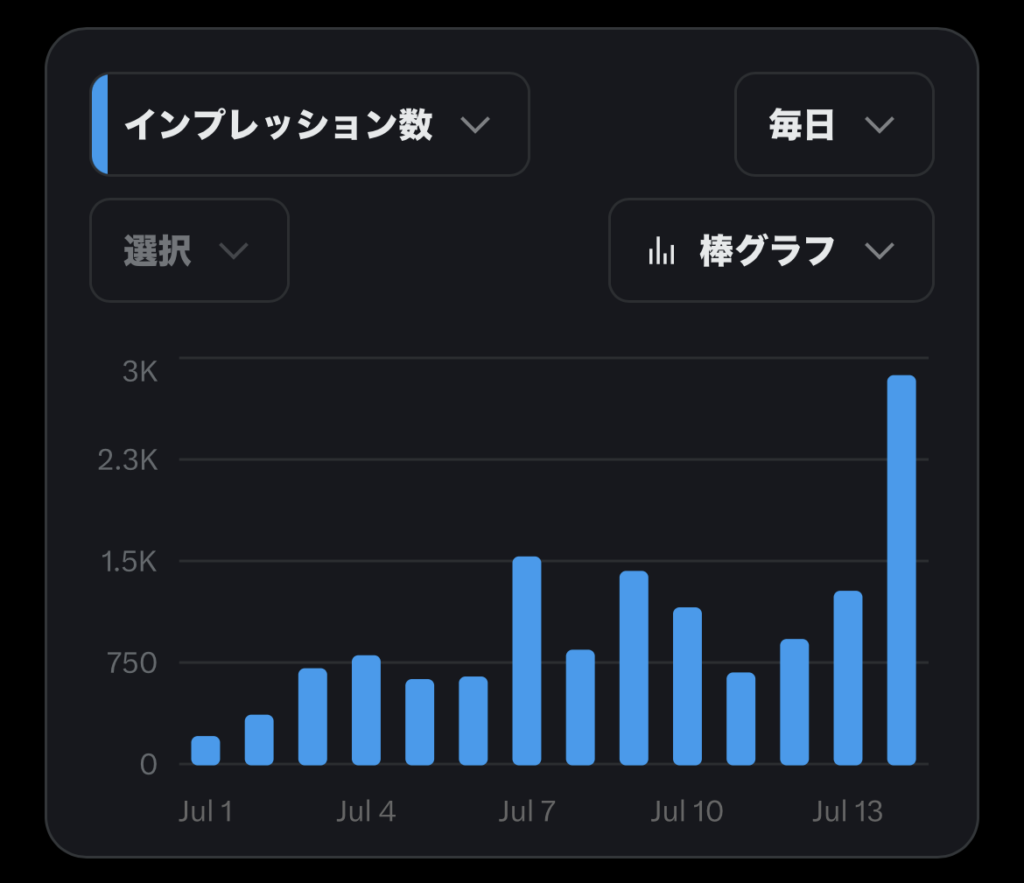Expand the 選択 dropdown
Image resolution: width=1024 pixels, height=883 pixels.
[189, 250]
